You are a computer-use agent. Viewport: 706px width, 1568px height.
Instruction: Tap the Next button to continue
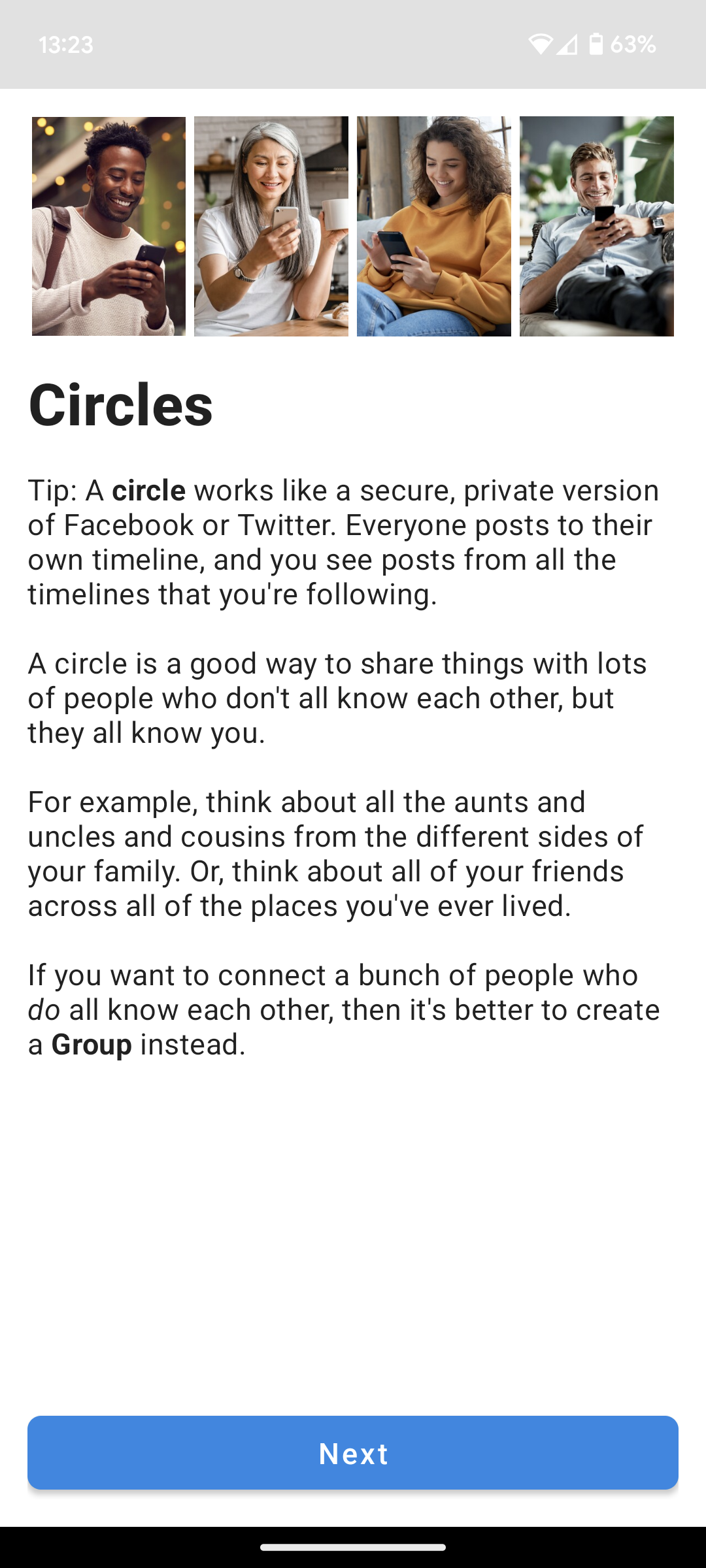click(353, 1453)
